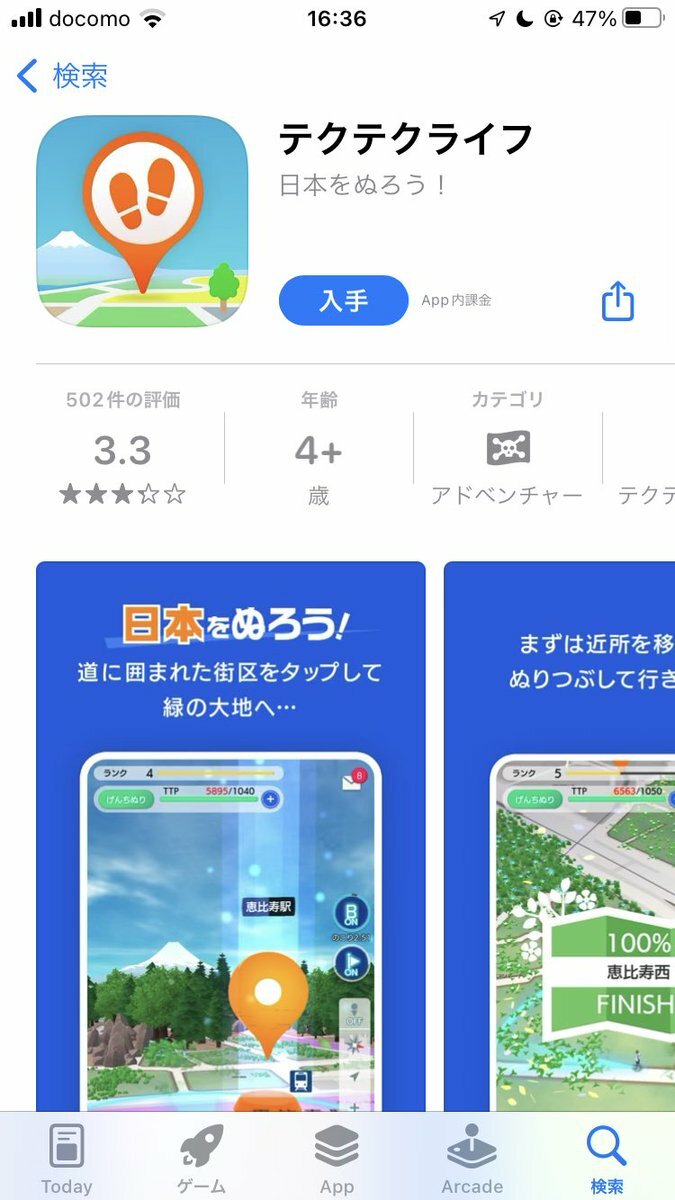Go back to 検索 results
675x1200 pixels.
click(x=64, y=76)
